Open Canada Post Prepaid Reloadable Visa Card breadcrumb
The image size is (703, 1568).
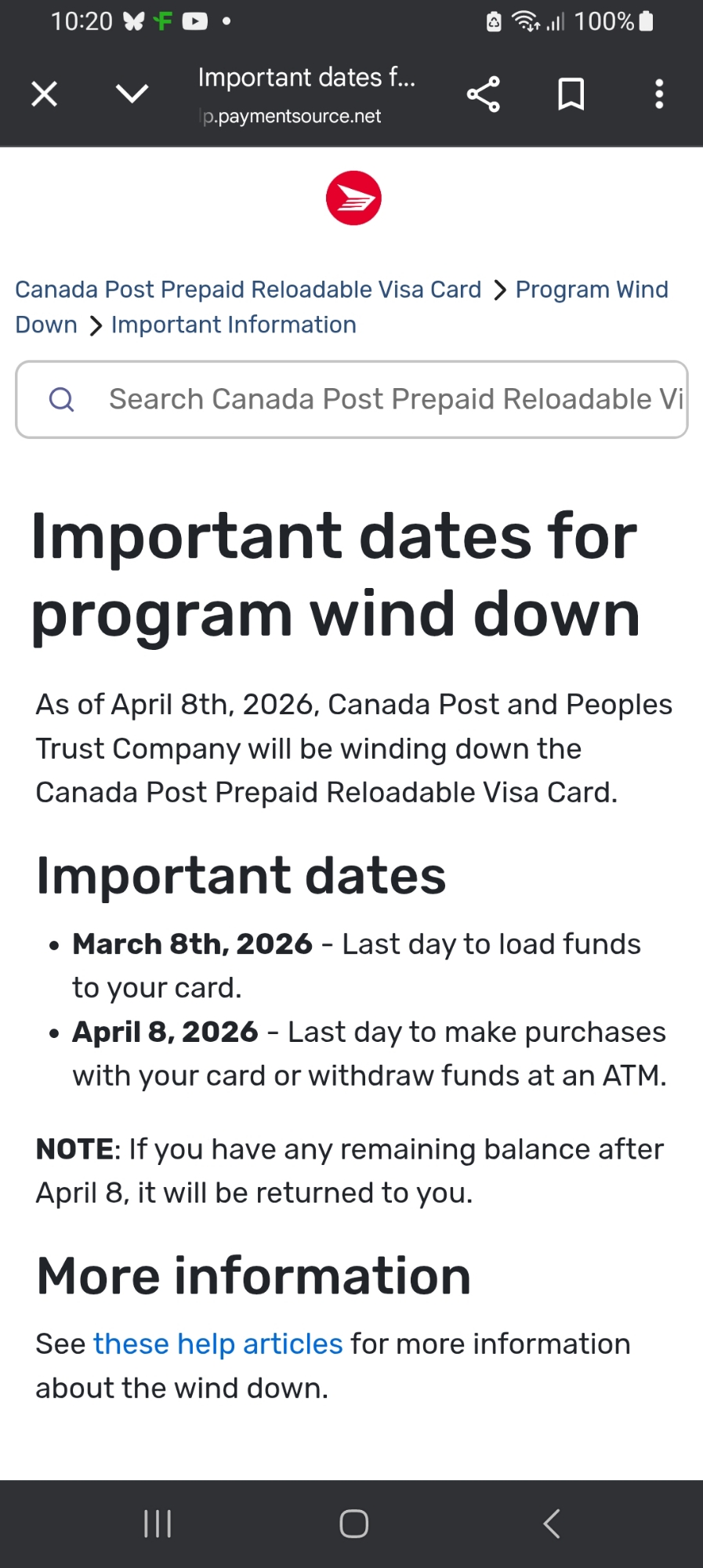click(x=248, y=289)
